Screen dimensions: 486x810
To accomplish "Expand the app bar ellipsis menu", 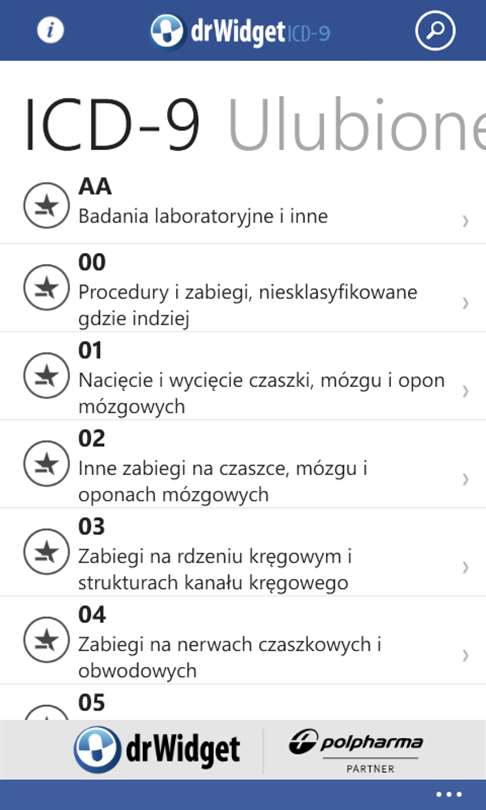I will [449, 794].
